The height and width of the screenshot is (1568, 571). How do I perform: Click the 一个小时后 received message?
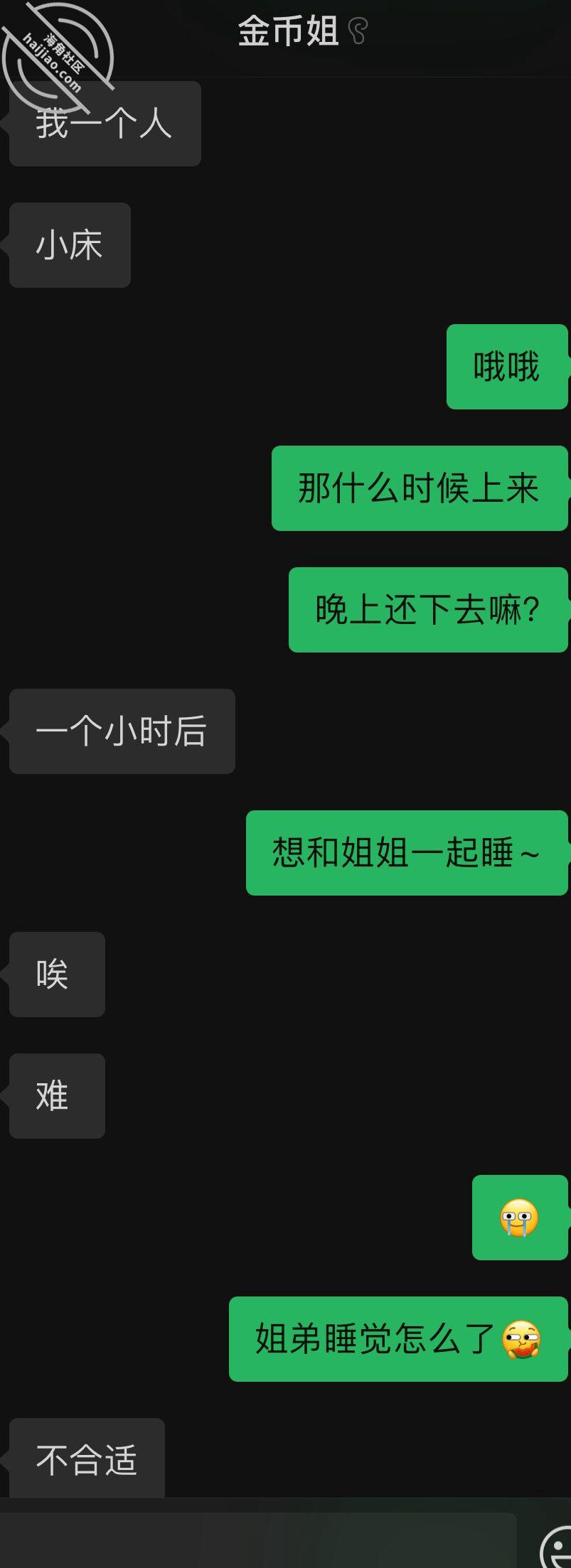pos(121,731)
